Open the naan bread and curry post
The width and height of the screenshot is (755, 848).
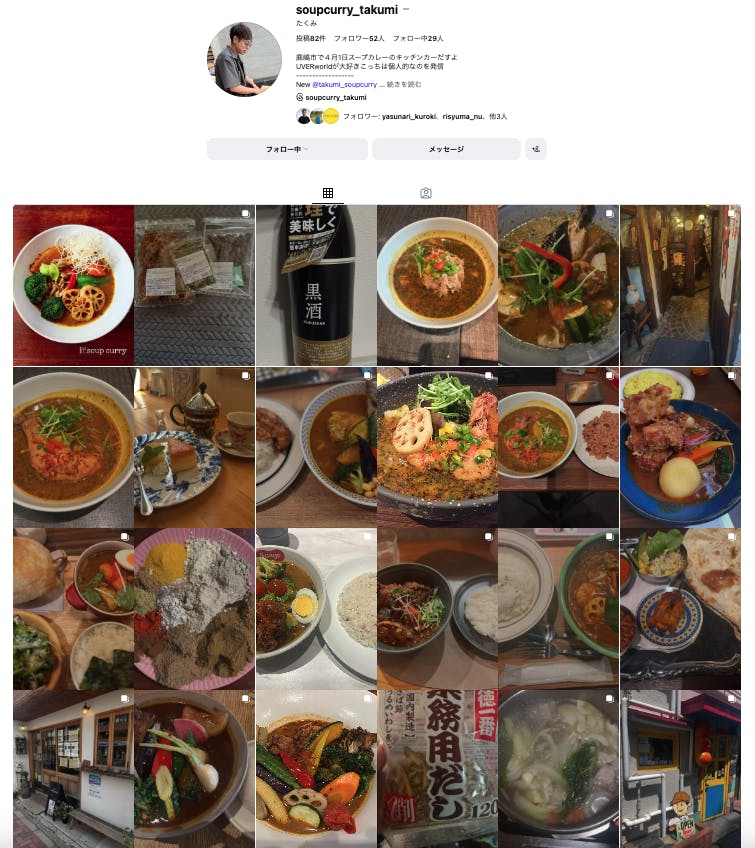pyautogui.click(x=680, y=609)
